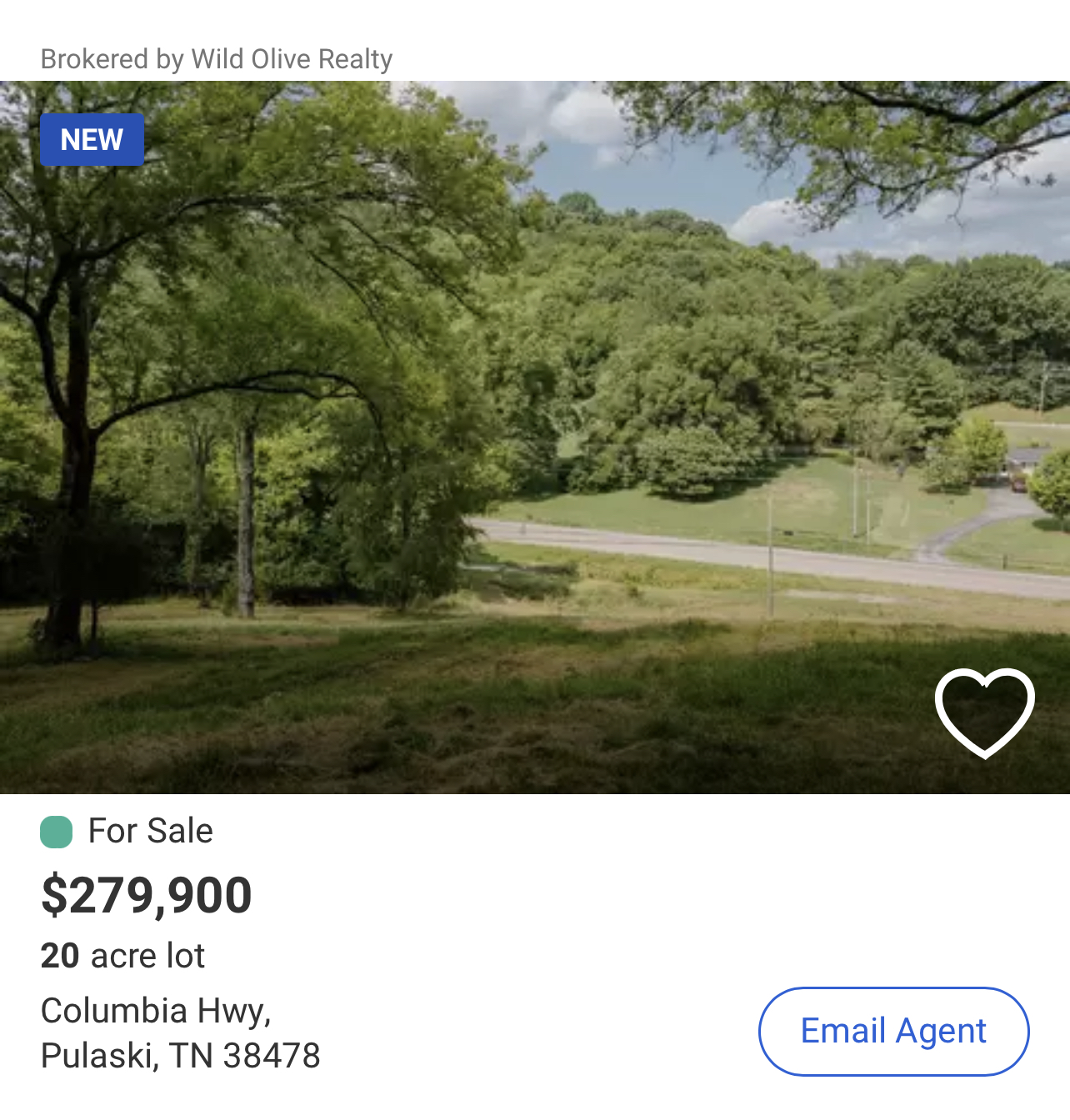Tap the Email Agent button
1070x1120 pixels.
point(893,1031)
